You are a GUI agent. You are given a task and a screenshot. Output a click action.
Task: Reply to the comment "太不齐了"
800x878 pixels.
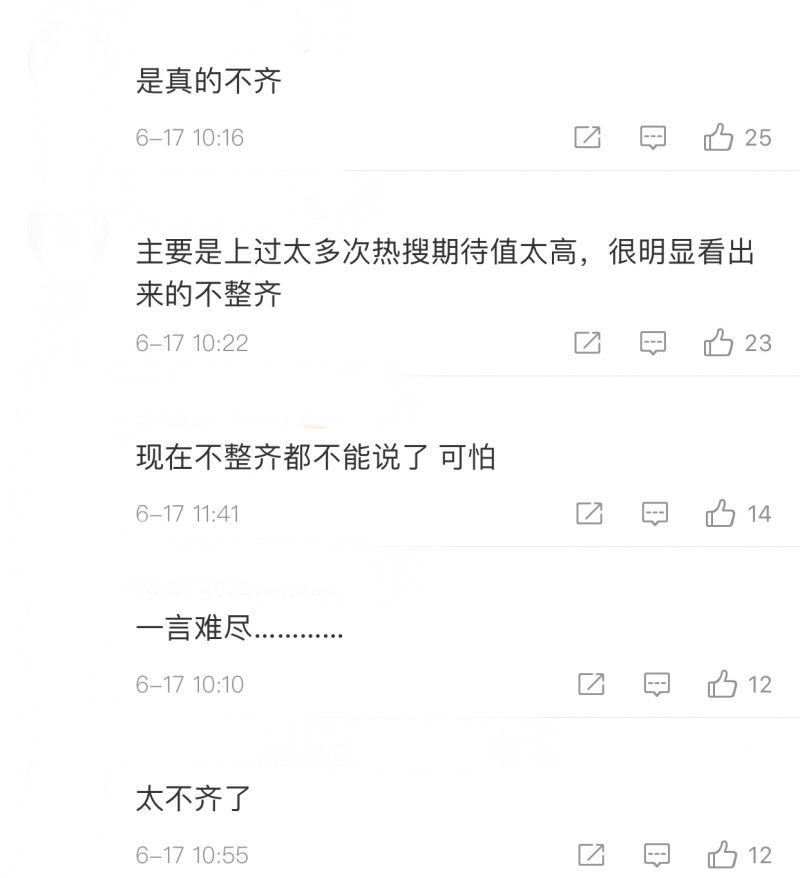[x=657, y=855]
